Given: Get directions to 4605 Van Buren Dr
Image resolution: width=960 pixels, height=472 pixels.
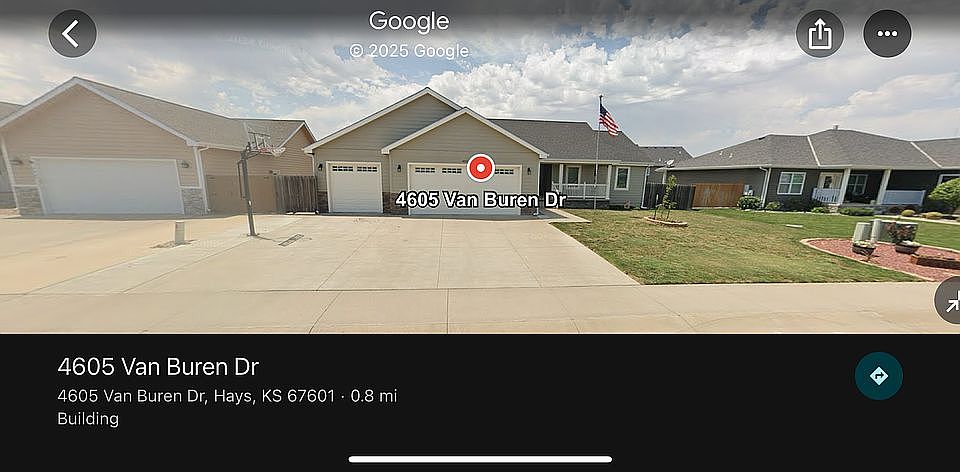Looking at the screenshot, I should (x=878, y=376).
